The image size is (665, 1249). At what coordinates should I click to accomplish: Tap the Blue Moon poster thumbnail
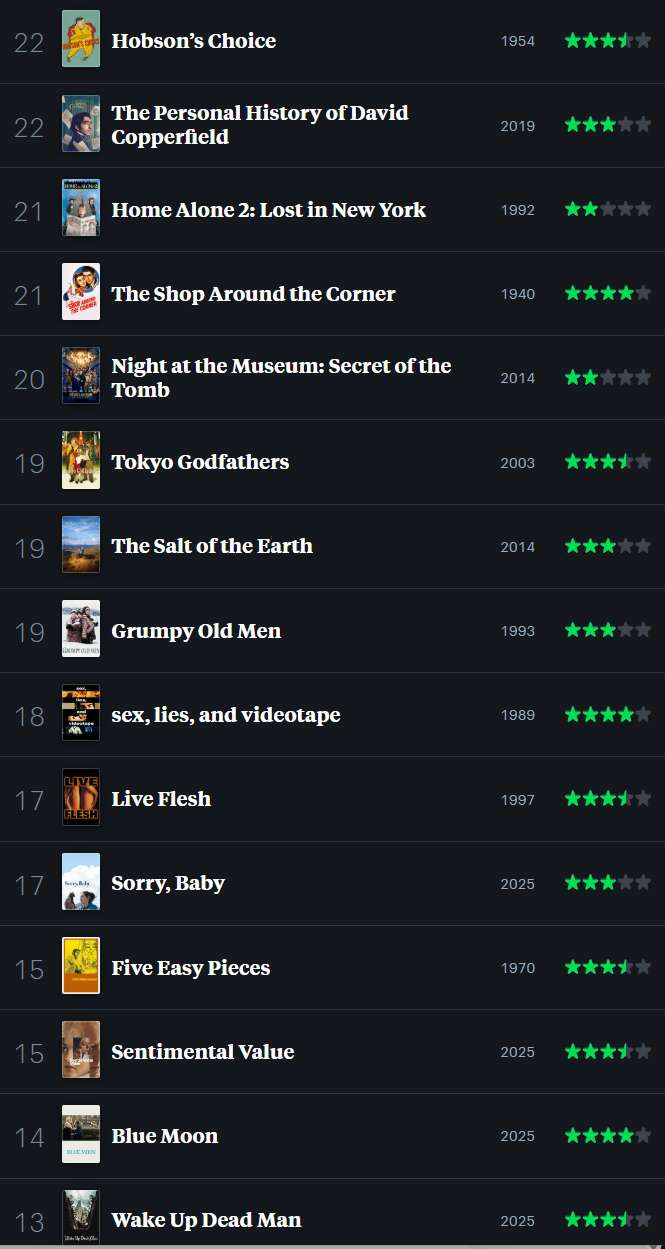pyautogui.click(x=81, y=1134)
